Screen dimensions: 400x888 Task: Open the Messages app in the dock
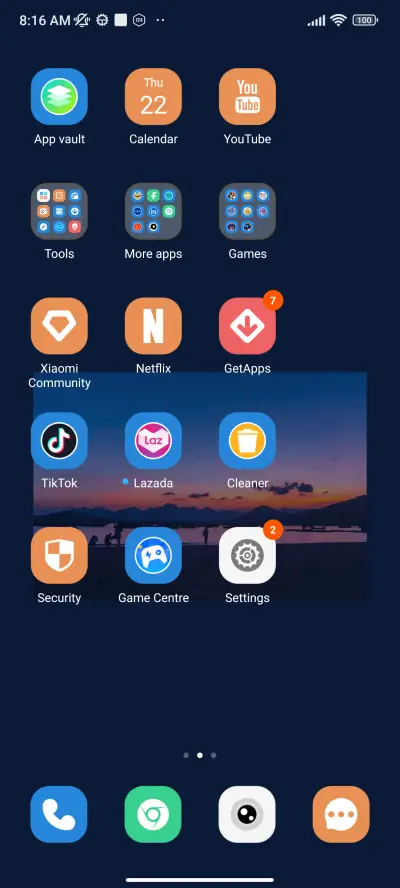click(341, 814)
